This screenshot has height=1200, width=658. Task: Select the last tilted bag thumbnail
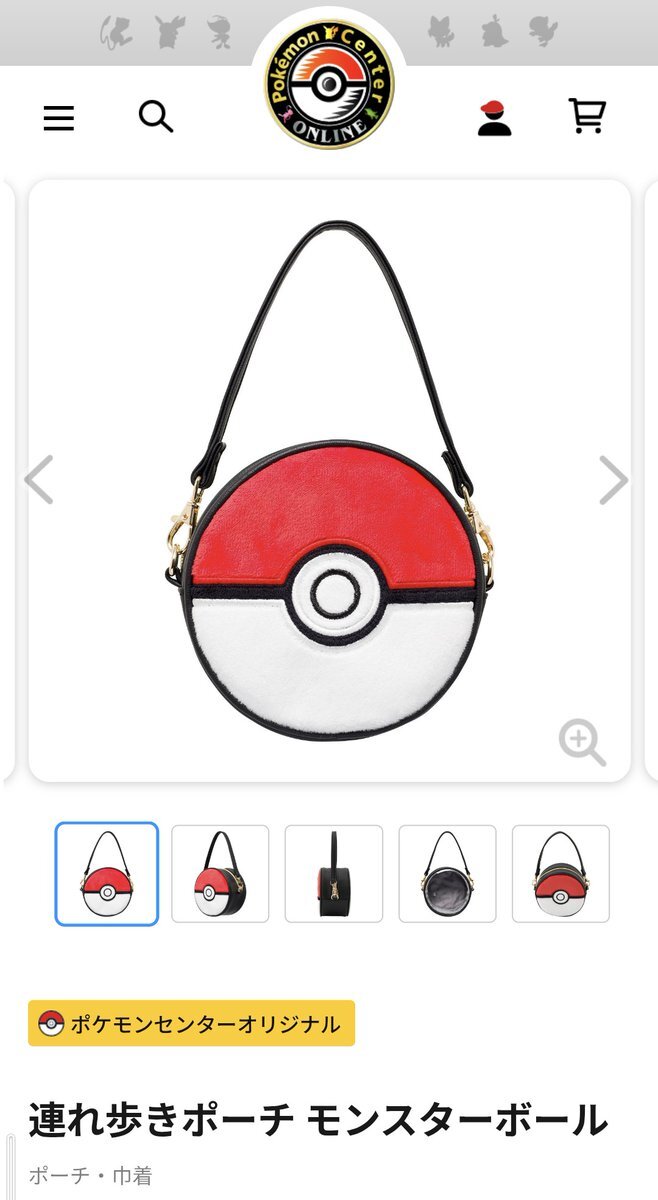(560, 873)
